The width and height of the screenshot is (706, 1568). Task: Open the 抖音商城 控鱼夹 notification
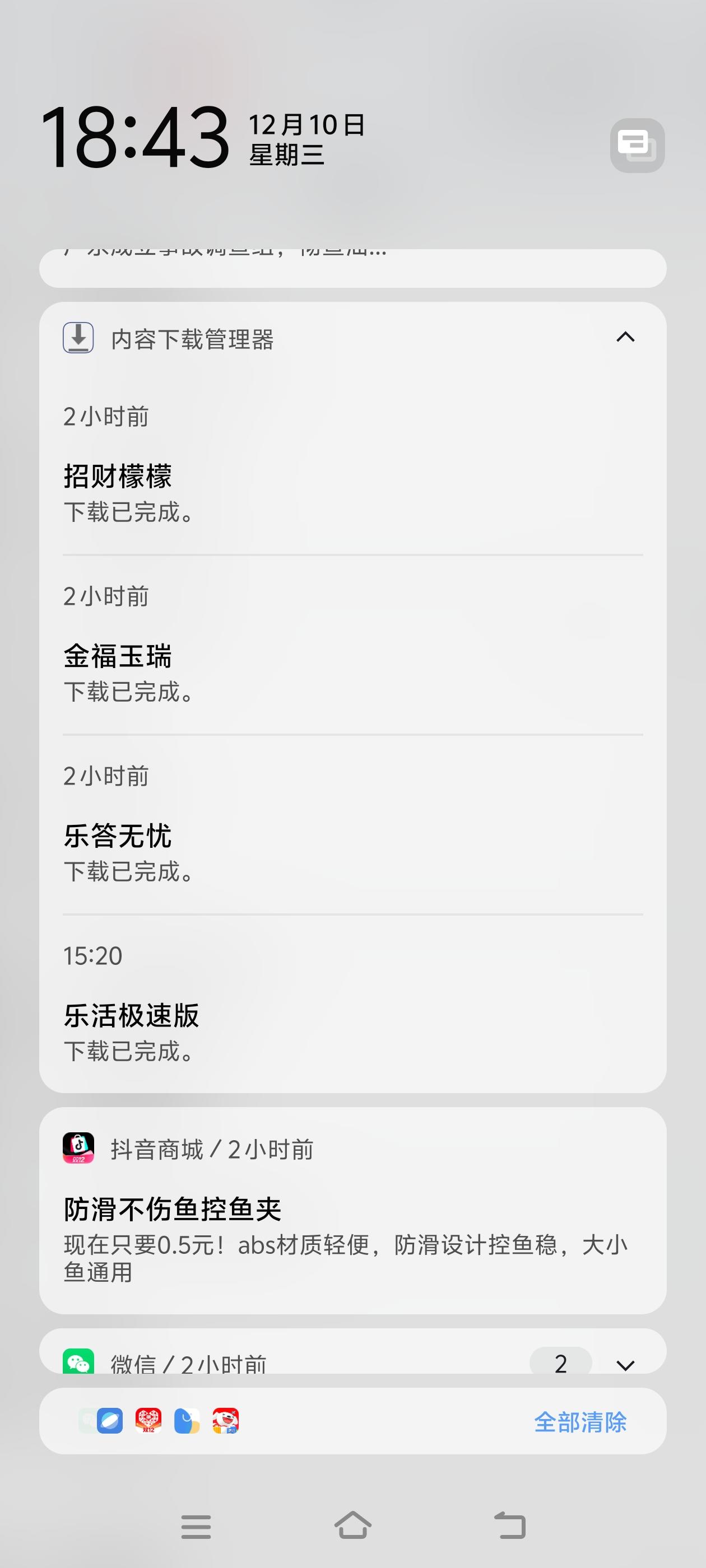(x=352, y=1210)
